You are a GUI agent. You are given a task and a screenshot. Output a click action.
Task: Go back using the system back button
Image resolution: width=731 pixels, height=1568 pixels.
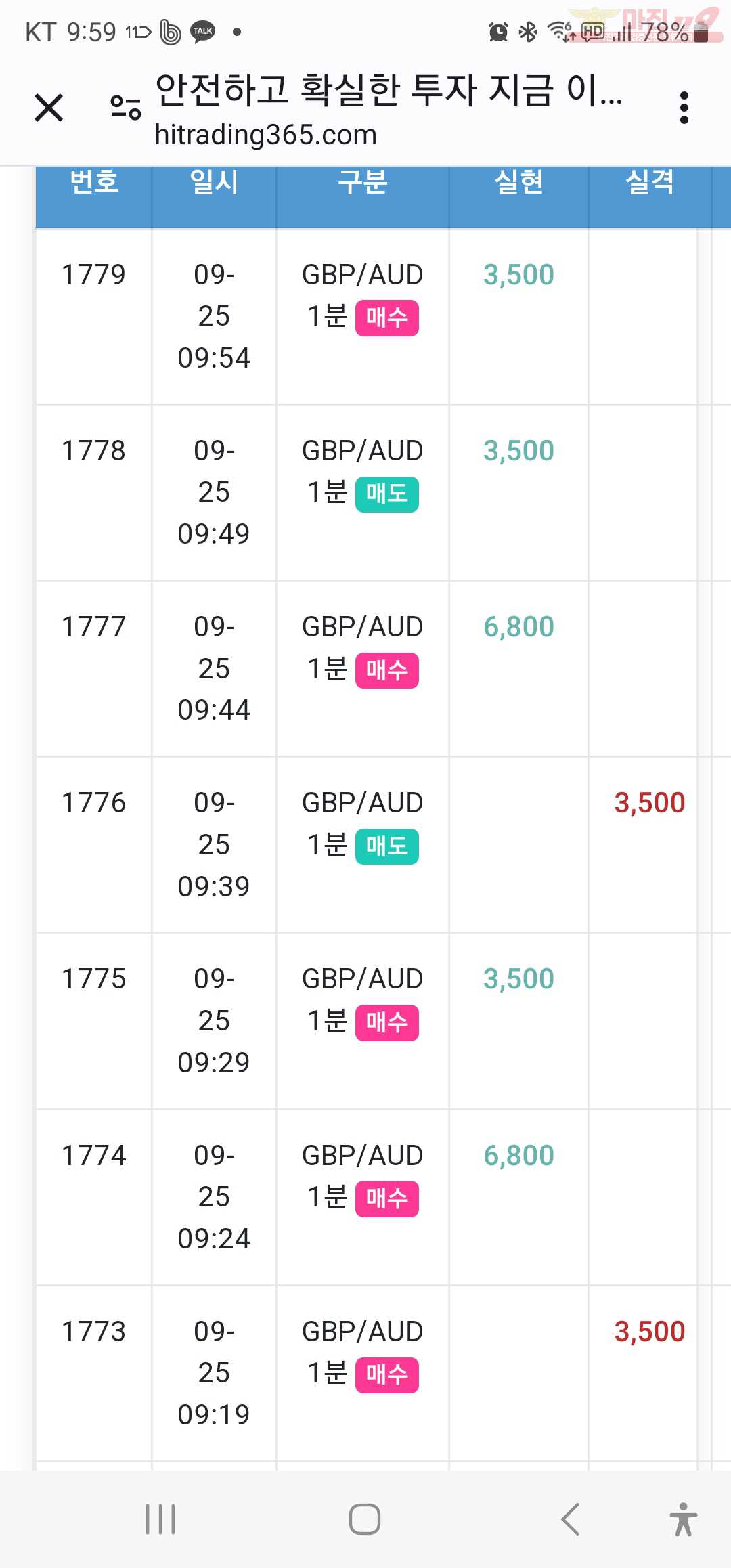[570, 1519]
